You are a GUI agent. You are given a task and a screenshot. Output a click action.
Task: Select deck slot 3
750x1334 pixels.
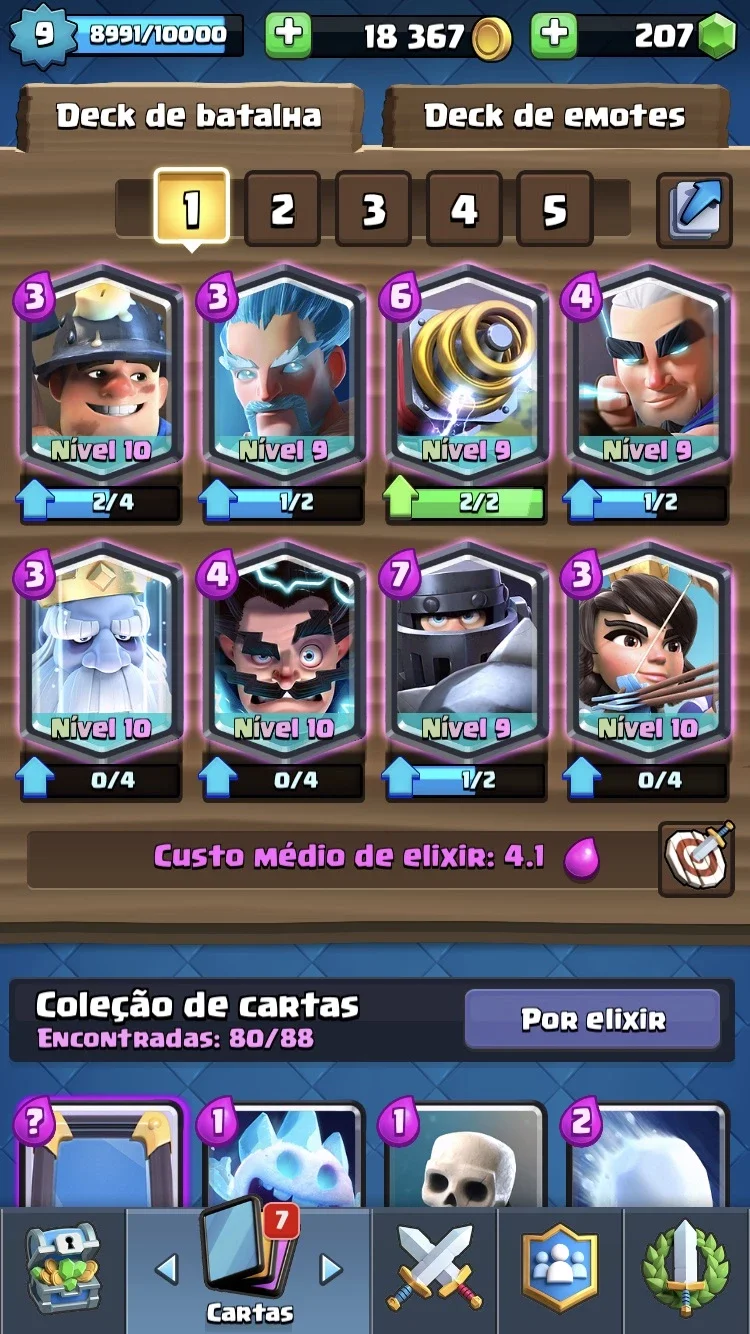tap(373, 209)
